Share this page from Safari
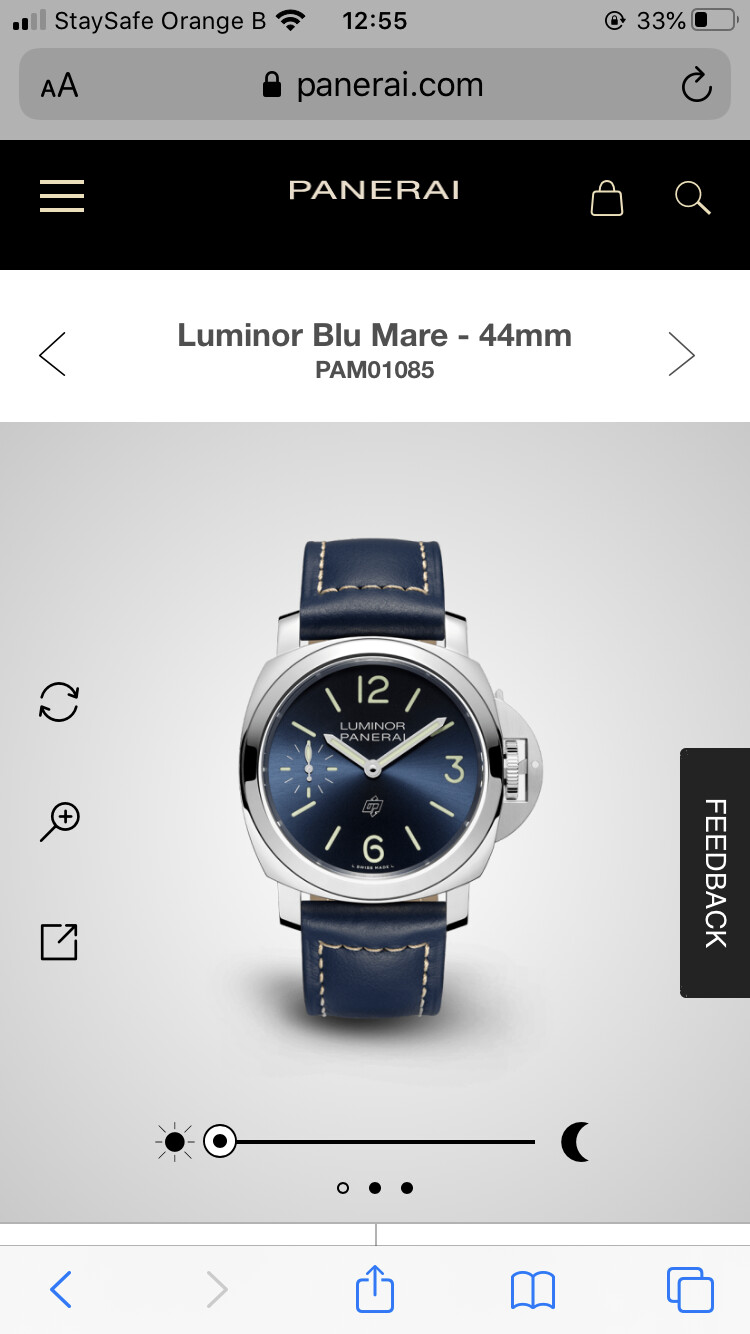 point(375,1288)
